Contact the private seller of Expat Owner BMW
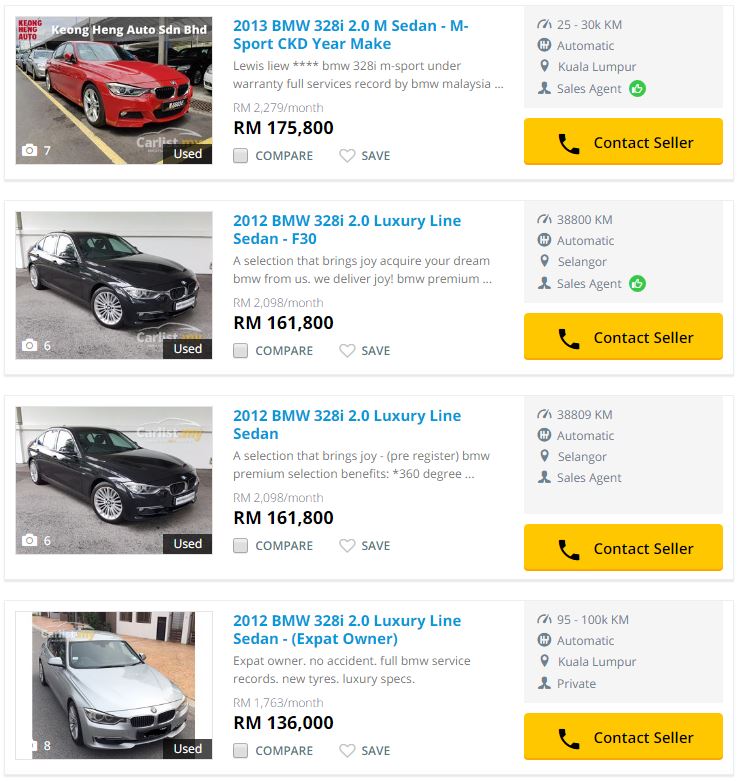The height and width of the screenshot is (781, 738). pyautogui.click(x=622, y=738)
